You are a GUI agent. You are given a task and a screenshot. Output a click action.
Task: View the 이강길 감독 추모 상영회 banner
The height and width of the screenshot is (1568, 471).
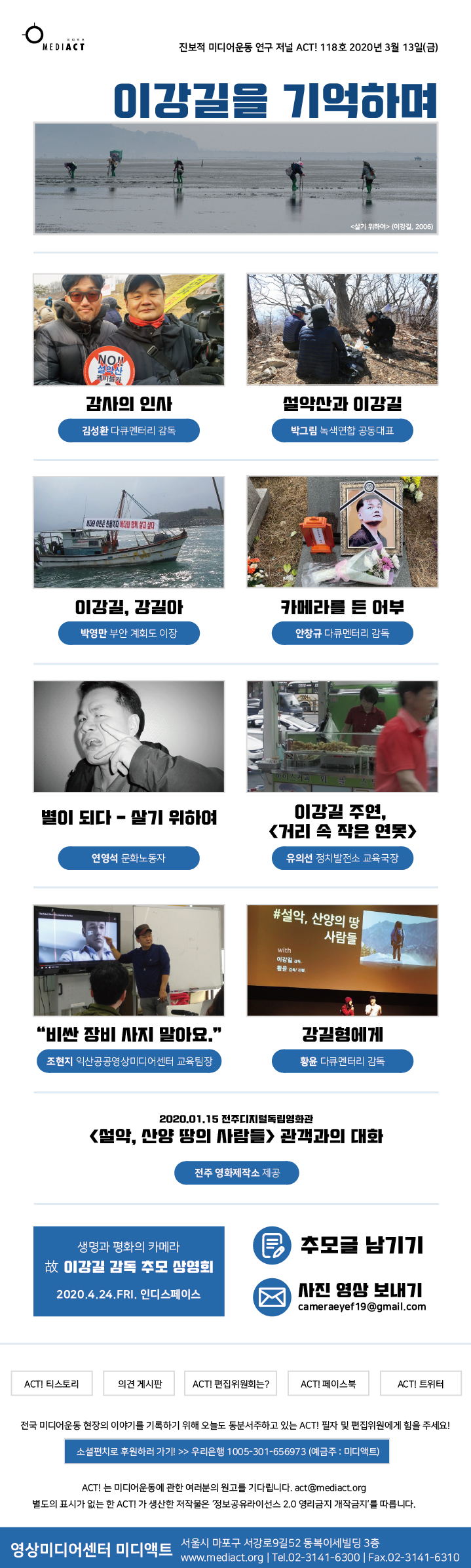(128, 1271)
